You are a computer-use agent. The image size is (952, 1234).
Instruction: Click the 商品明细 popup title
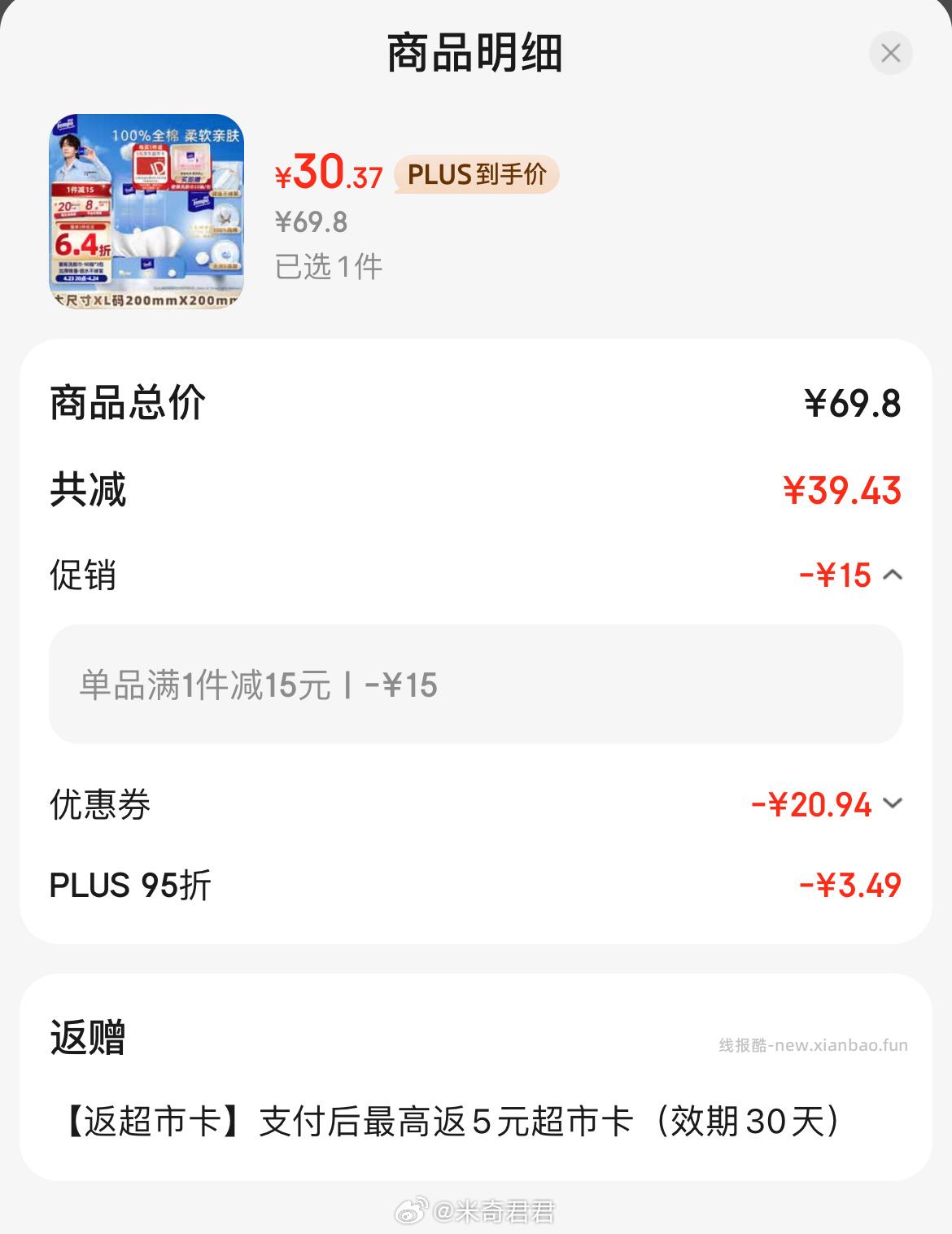click(x=476, y=51)
